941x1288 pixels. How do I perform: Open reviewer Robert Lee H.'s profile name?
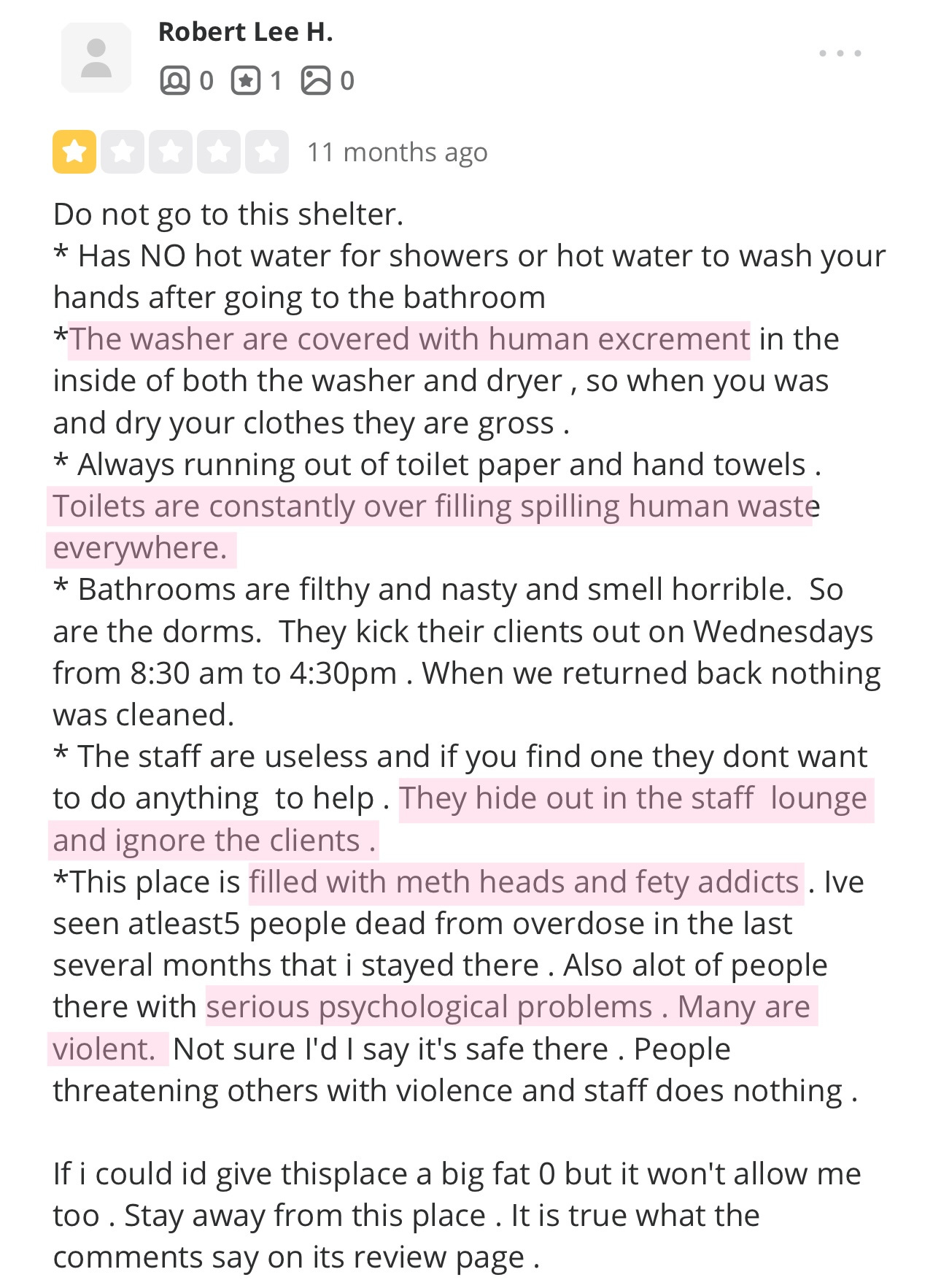point(245,32)
